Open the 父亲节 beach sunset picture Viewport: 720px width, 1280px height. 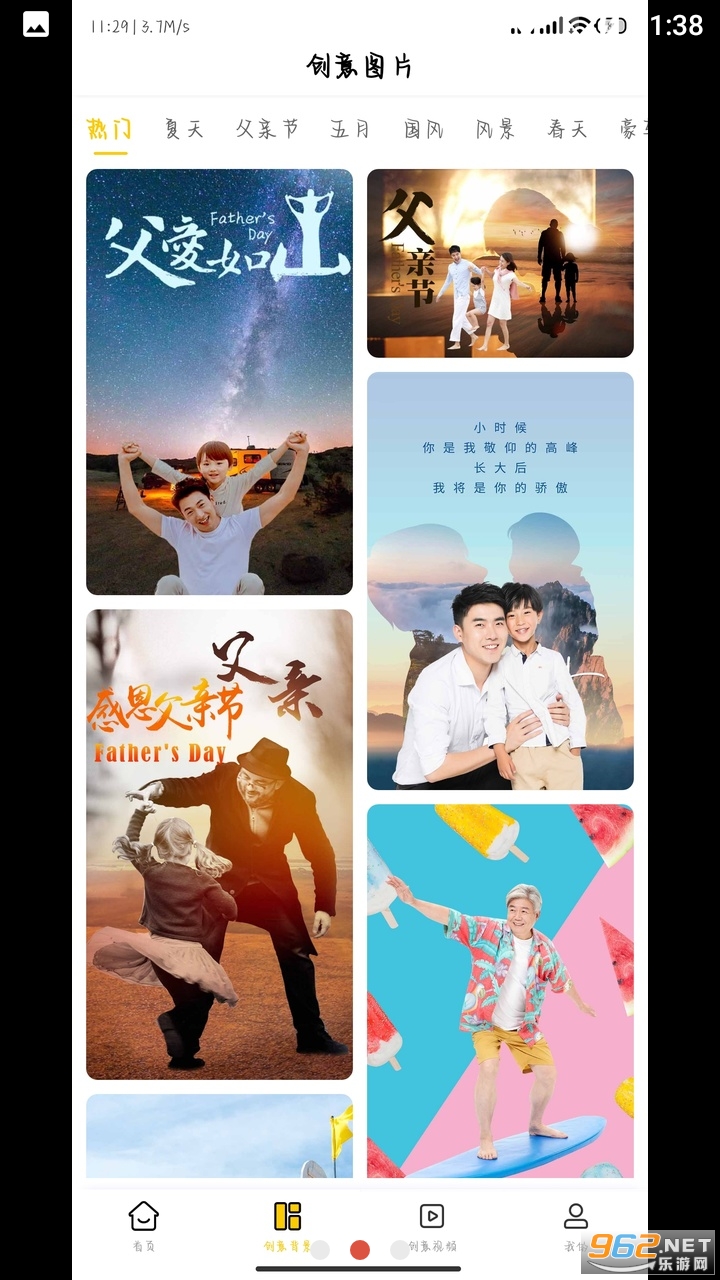[x=500, y=263]
